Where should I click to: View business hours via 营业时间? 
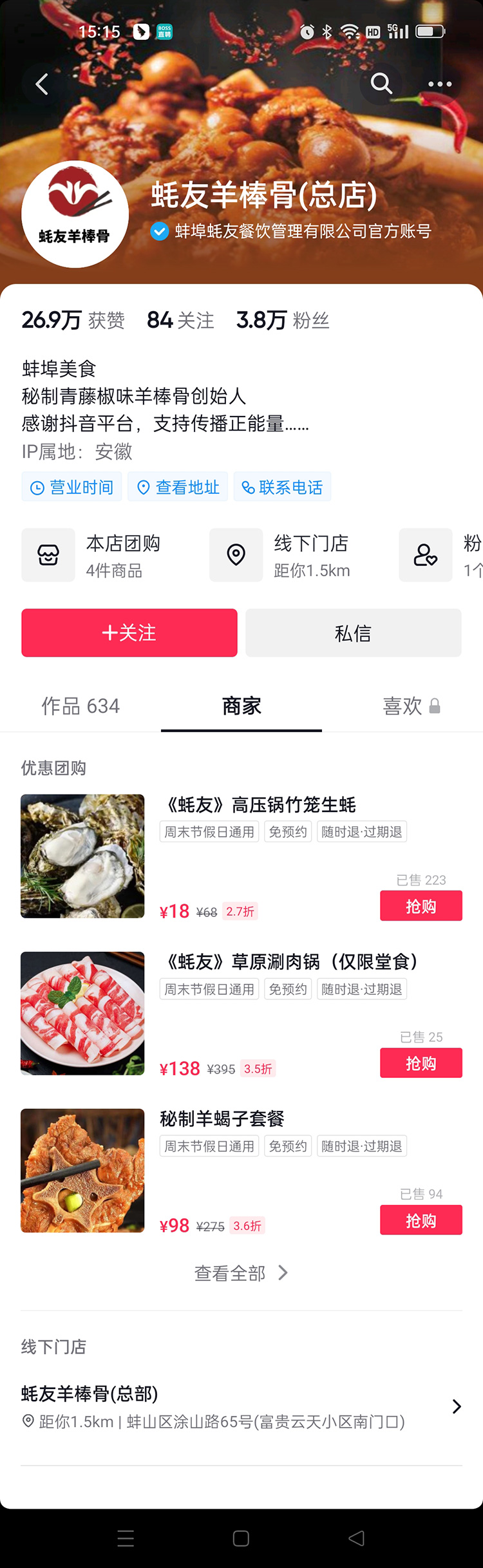point(71,487)
